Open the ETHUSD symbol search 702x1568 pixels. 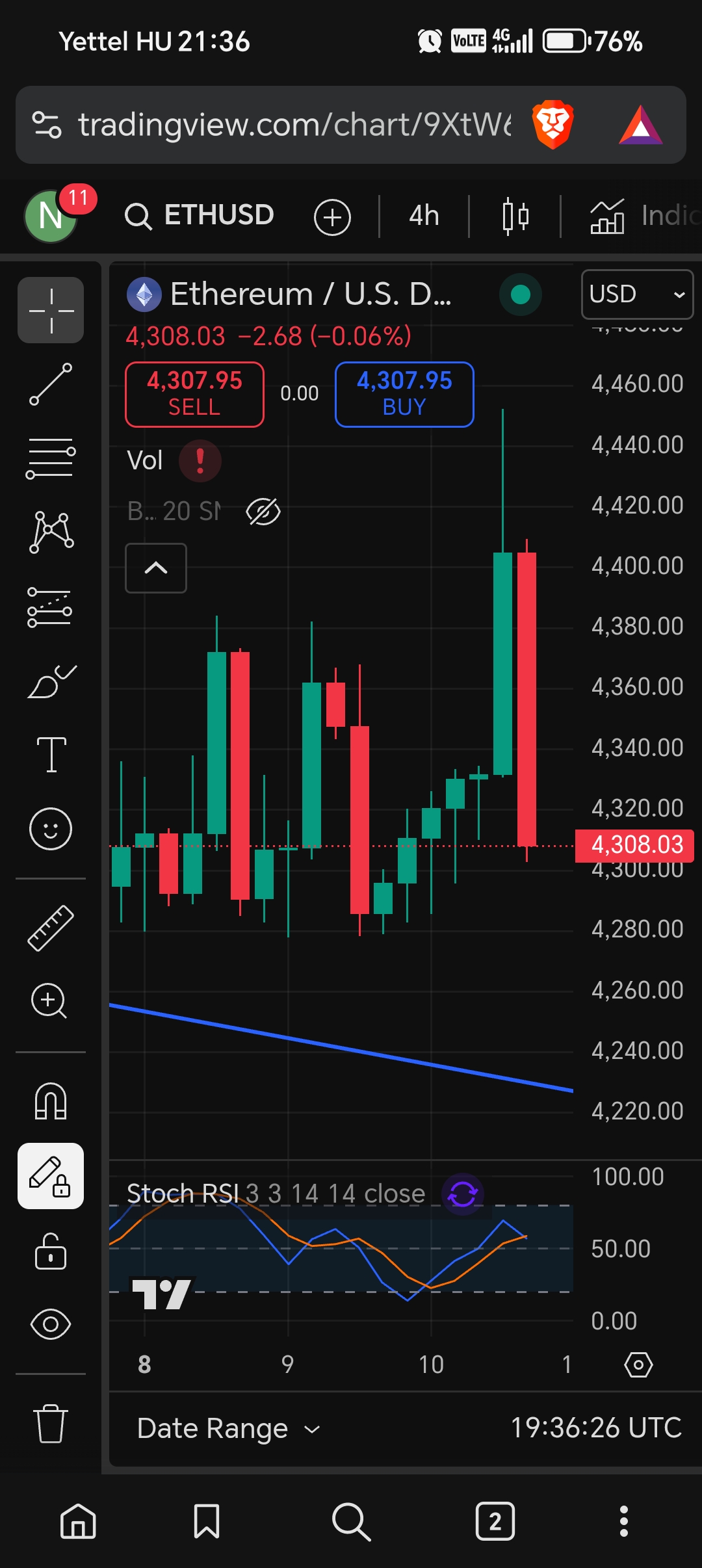click(x=200, y=216)
